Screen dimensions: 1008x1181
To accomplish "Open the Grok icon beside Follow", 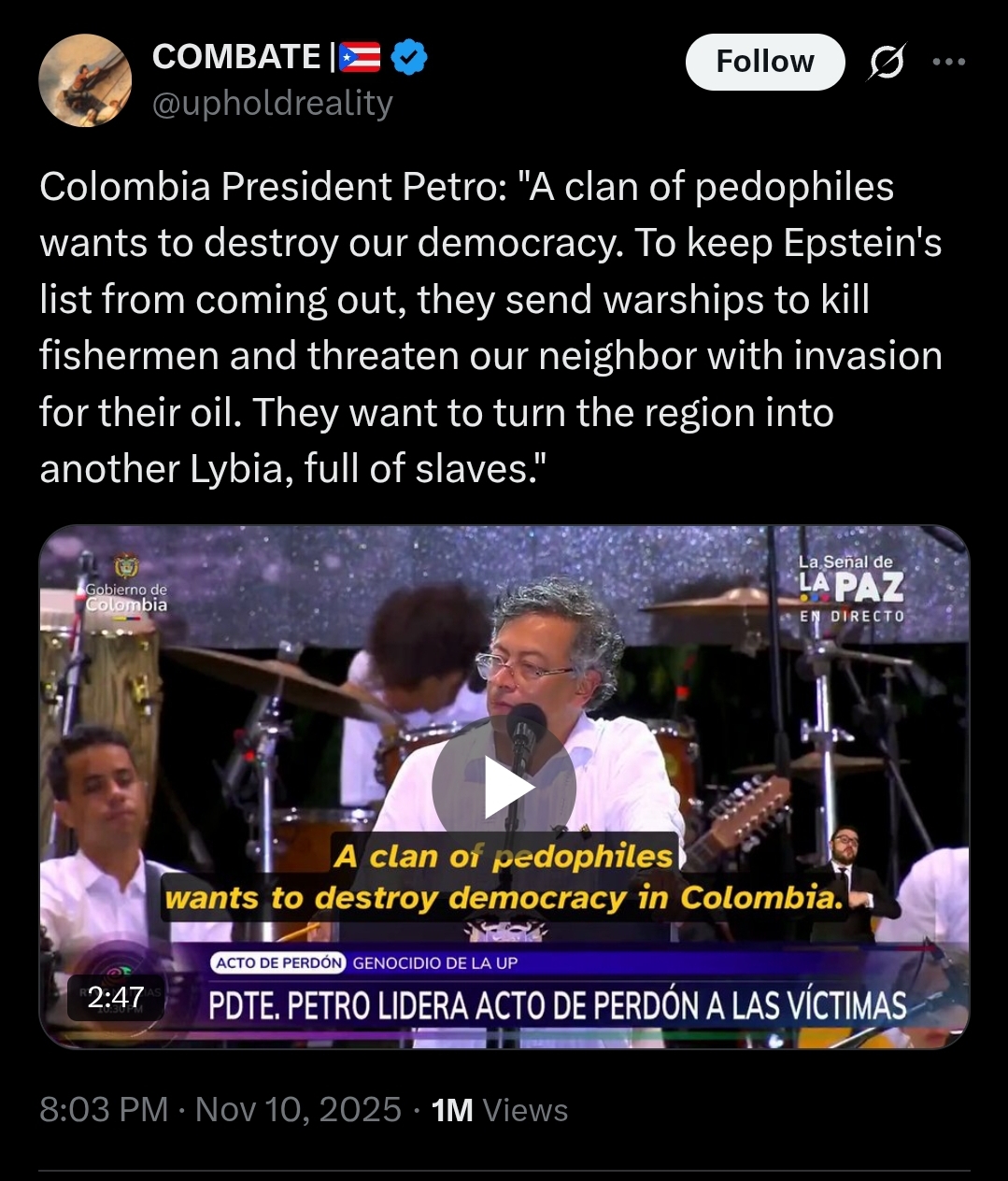I will pos(886,63).
